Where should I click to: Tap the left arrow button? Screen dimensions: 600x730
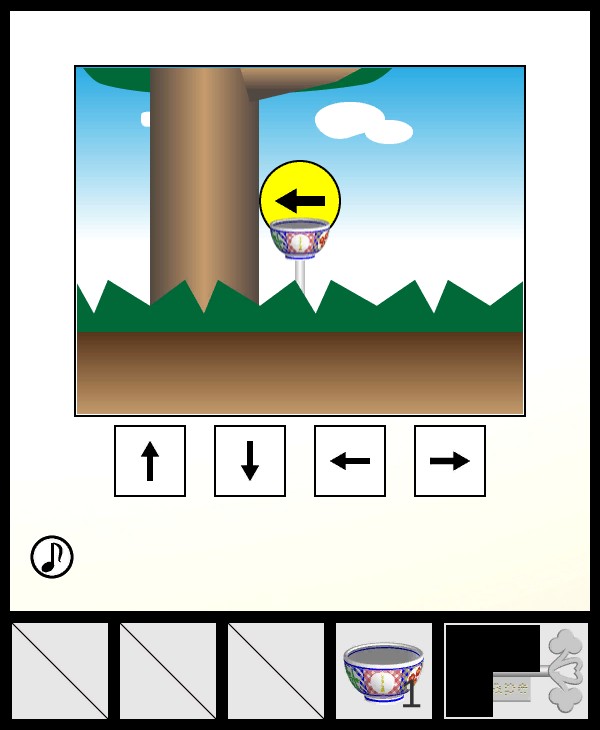(350, 461)
